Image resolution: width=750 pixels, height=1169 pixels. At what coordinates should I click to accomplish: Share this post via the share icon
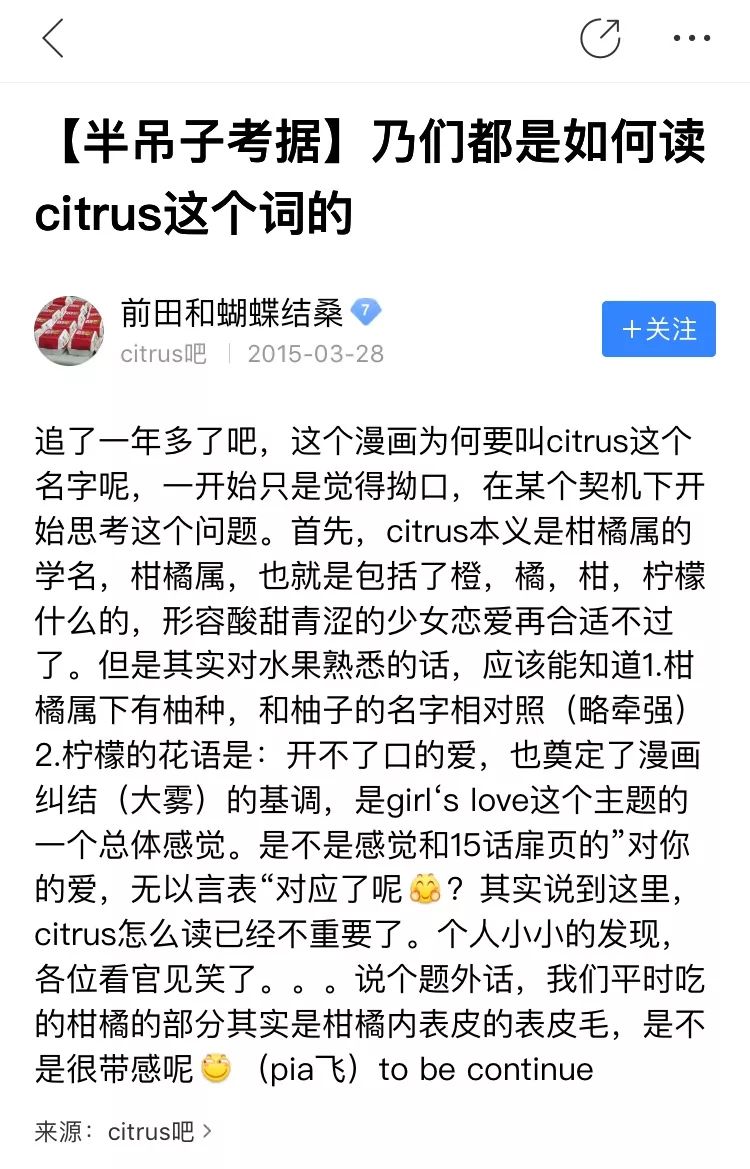click(x=600, y=39)
